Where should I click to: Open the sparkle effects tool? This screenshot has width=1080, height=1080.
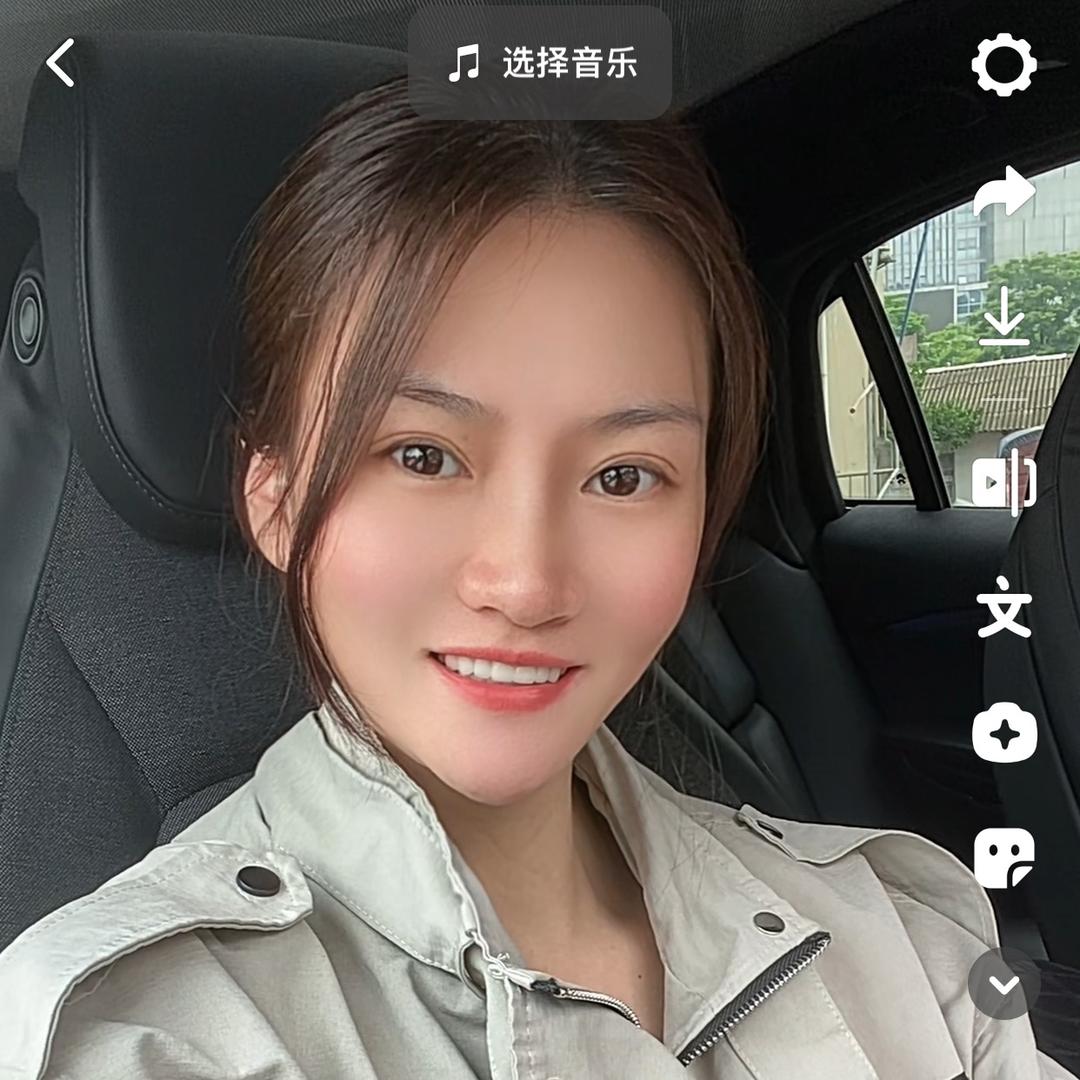[1003, 733]
